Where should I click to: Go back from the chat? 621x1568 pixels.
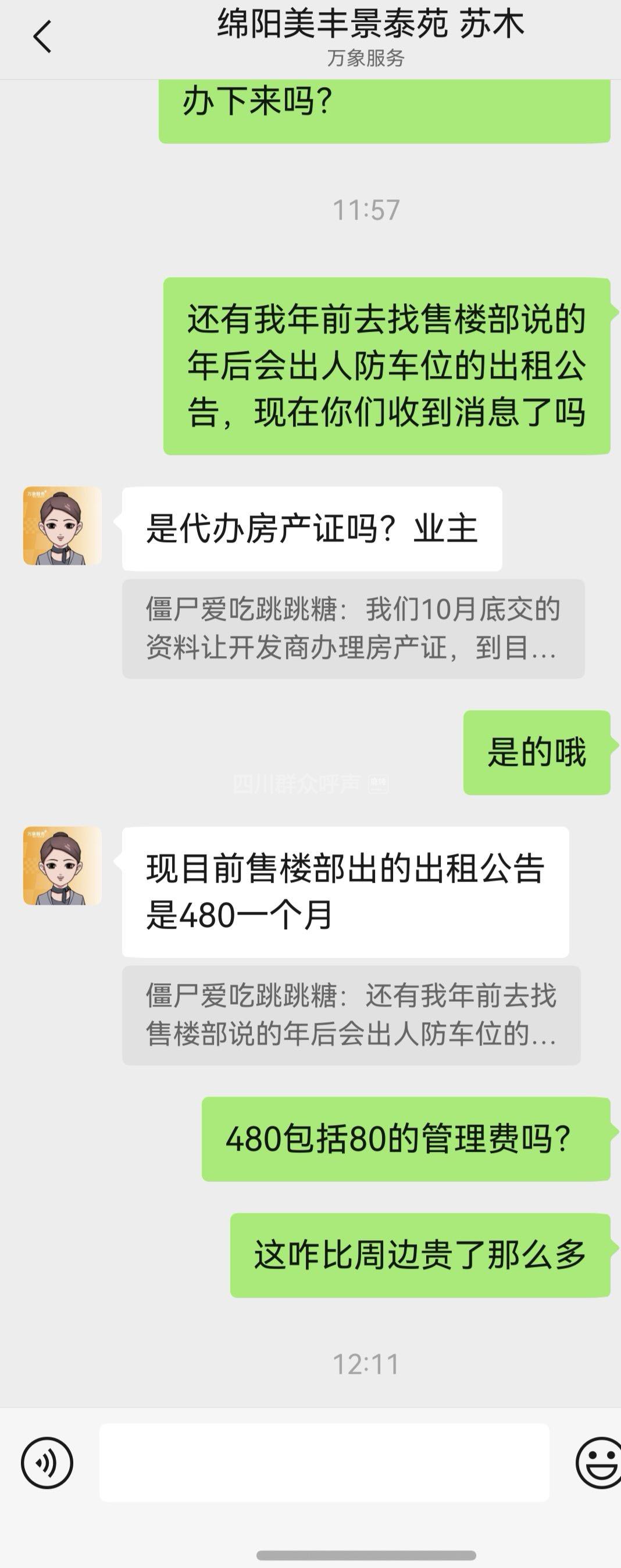point(42,37)
